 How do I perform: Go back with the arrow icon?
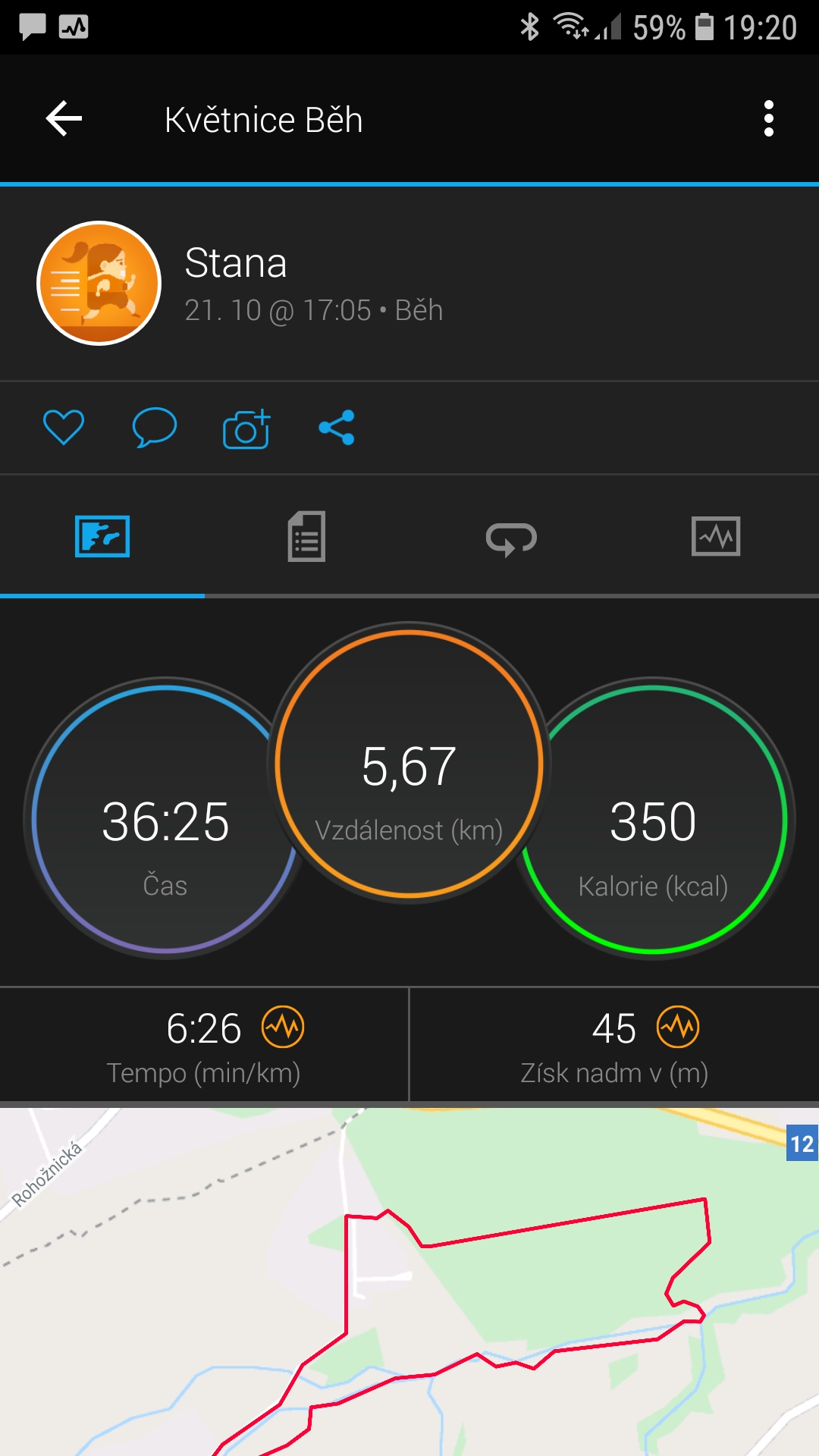pyautogui.click(x=64, y=119)
